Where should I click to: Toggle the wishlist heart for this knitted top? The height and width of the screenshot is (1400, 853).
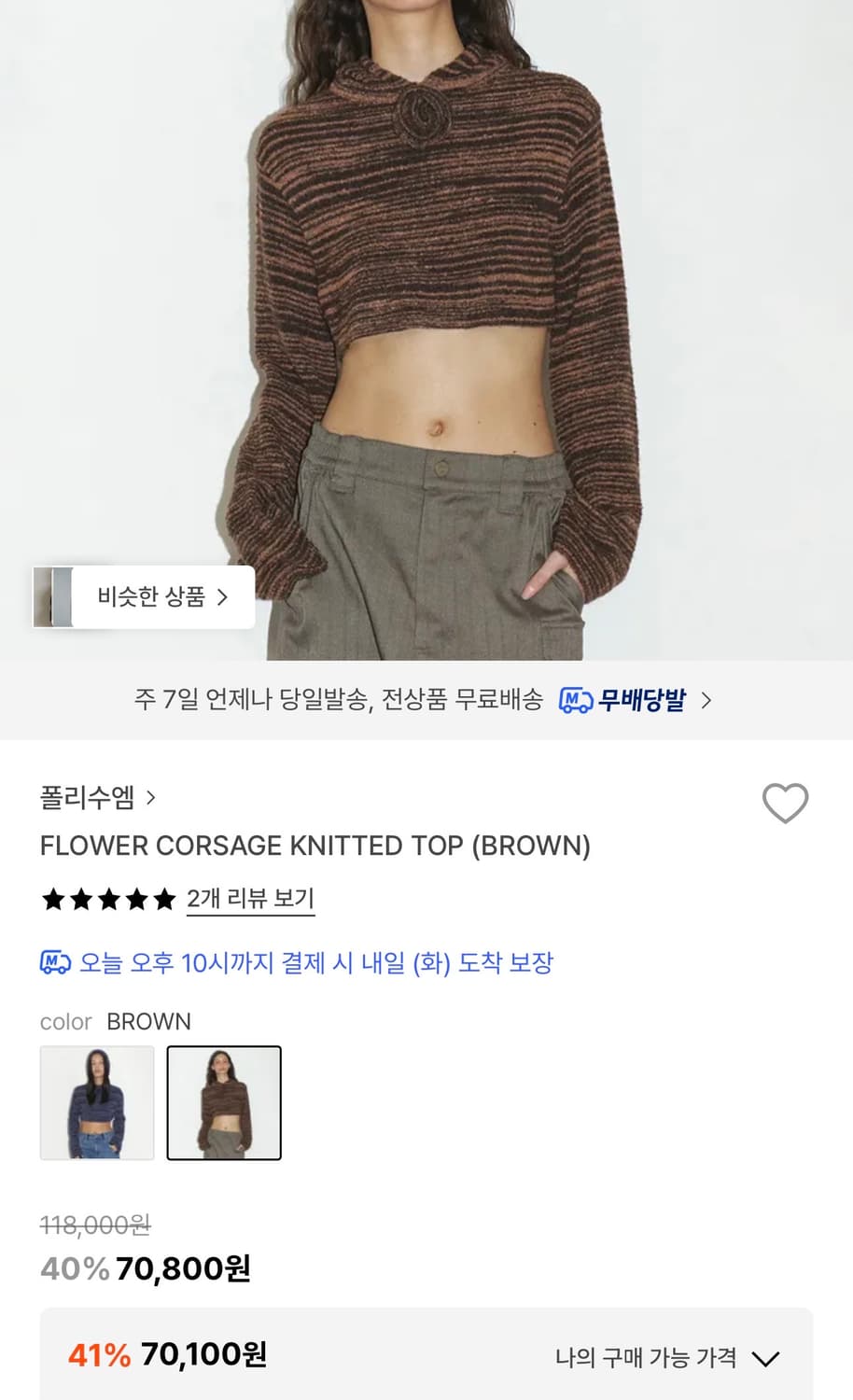point(787,801)
